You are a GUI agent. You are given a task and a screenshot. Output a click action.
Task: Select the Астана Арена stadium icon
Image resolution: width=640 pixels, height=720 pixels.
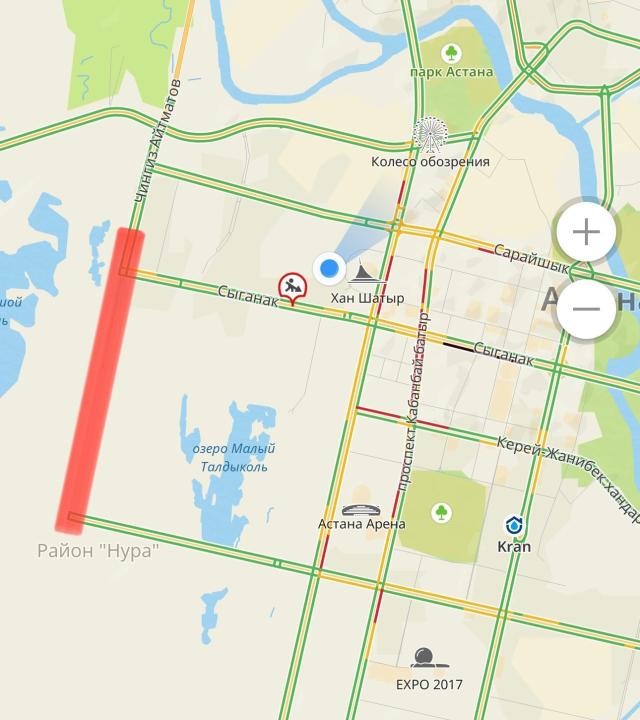coord(361,508)
